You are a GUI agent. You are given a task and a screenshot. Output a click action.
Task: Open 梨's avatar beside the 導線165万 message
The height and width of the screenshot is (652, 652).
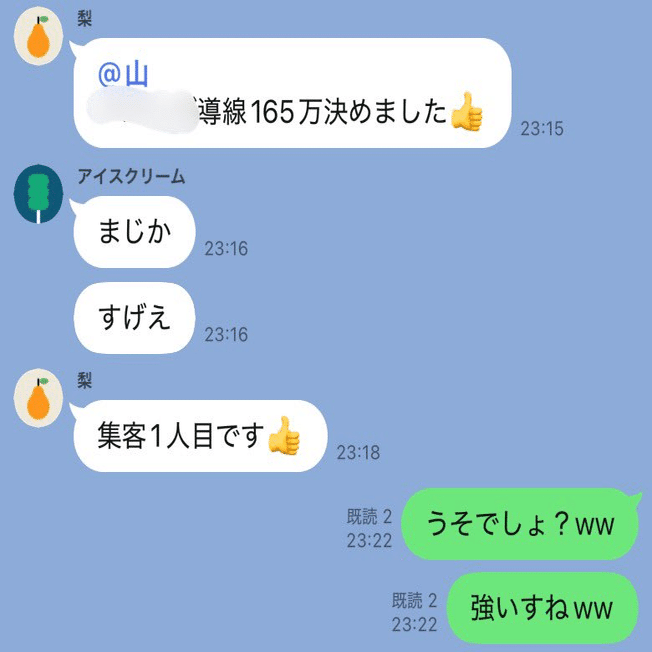point(39,37)
